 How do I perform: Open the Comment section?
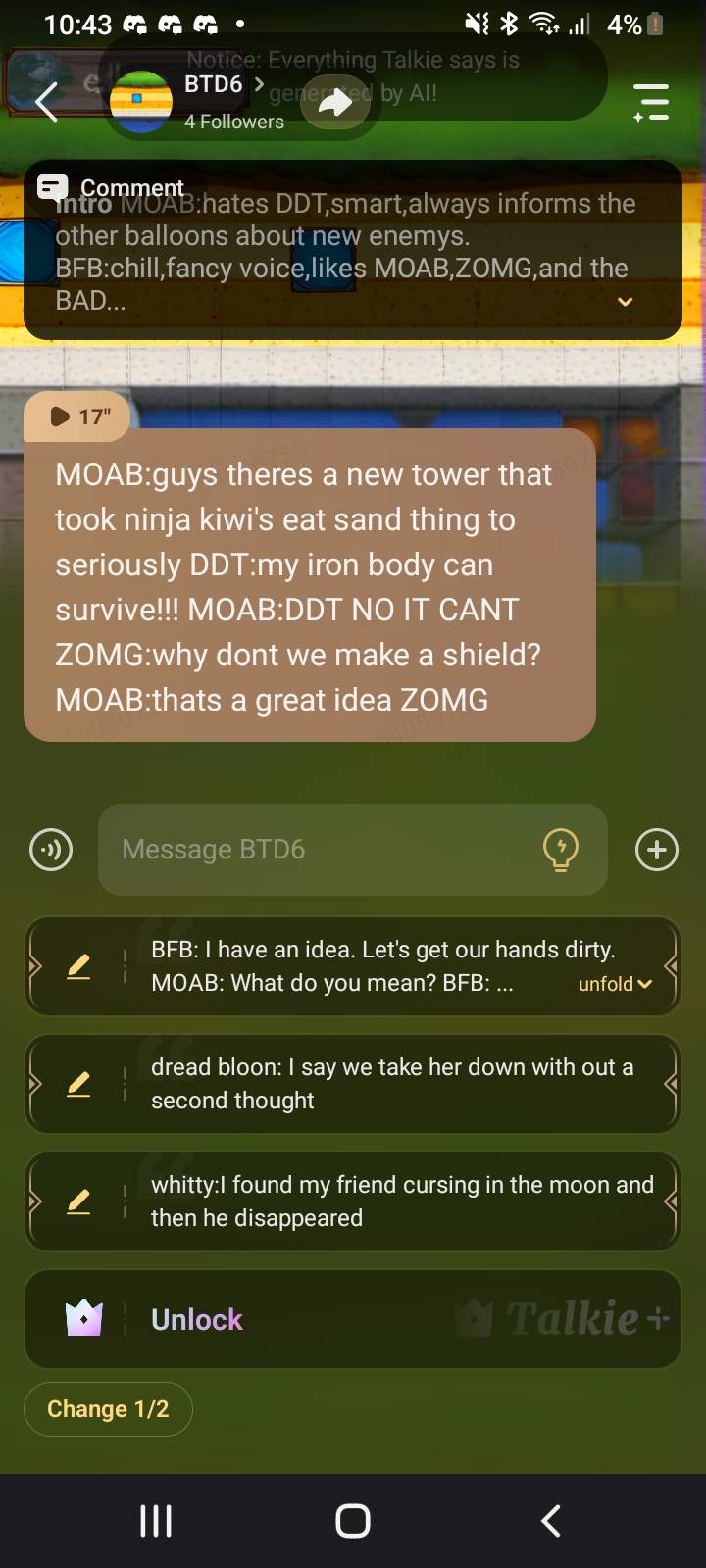coord(110,187)
